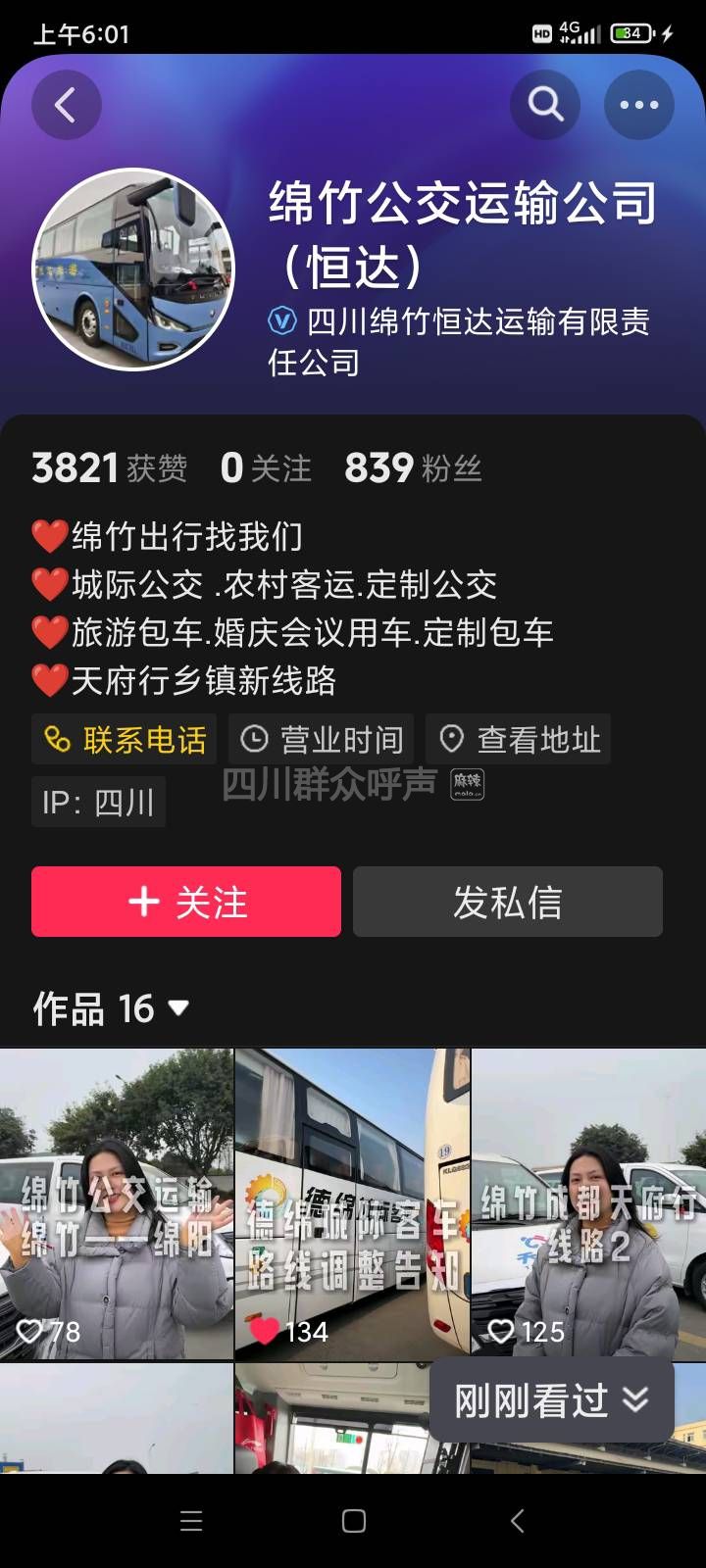706x1568 pixels.
Task: Open search on this profile
Action: tap(545, 105)
